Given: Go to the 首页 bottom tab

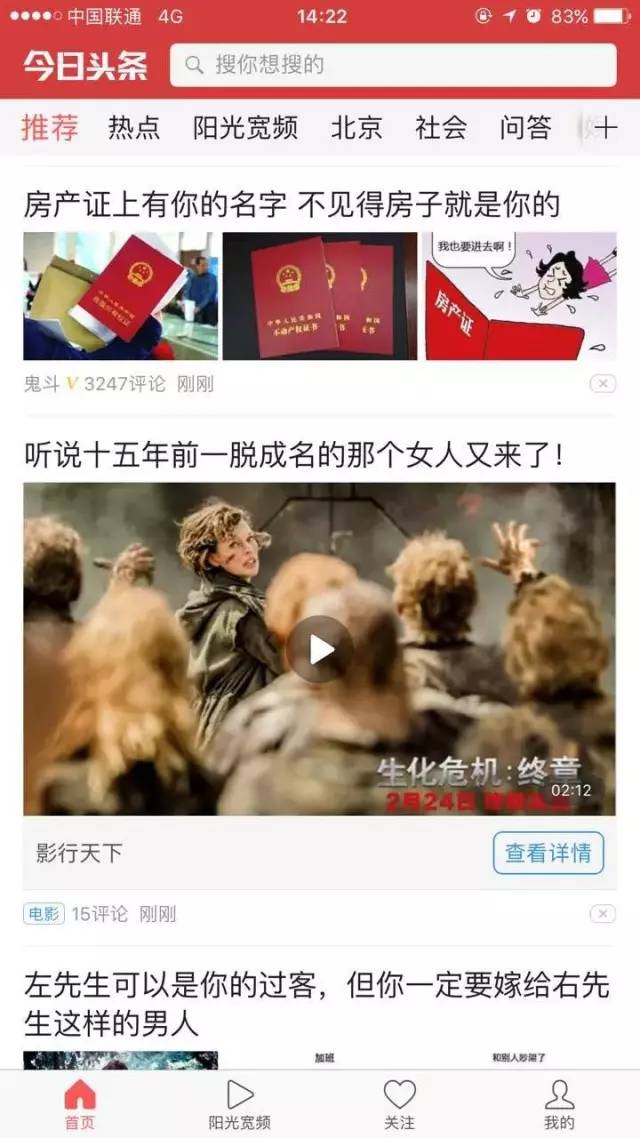Looking at the screenshot, I should [x=80, y=1104].
